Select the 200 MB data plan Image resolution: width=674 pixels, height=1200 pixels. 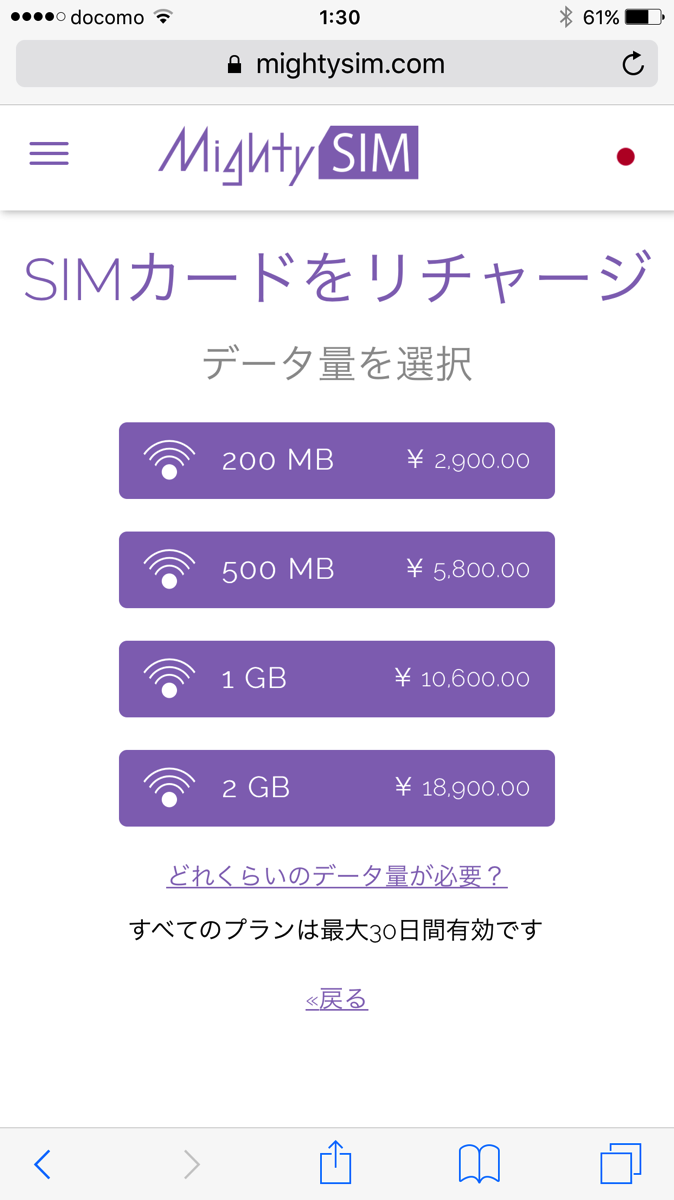337,460
